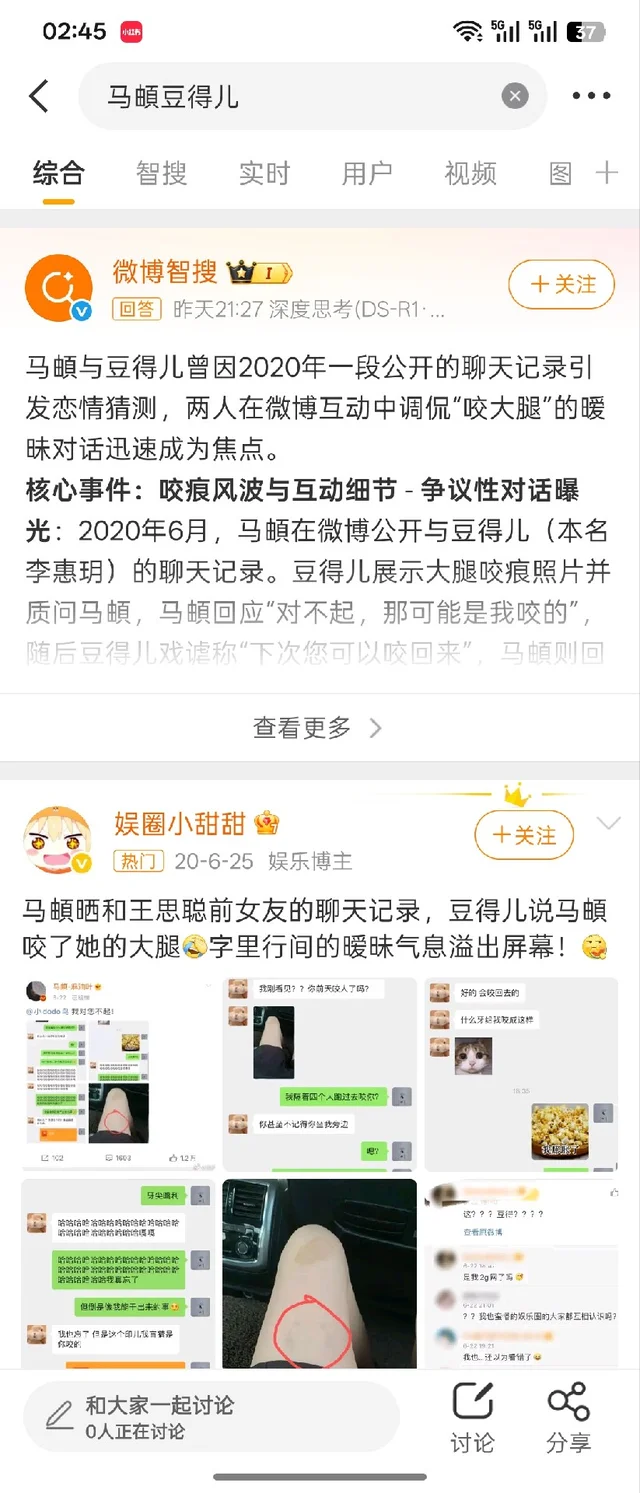This screenshot has width=640, height=1493.
Task: Switch to the 实时 tab
Action: coord(264,173)
